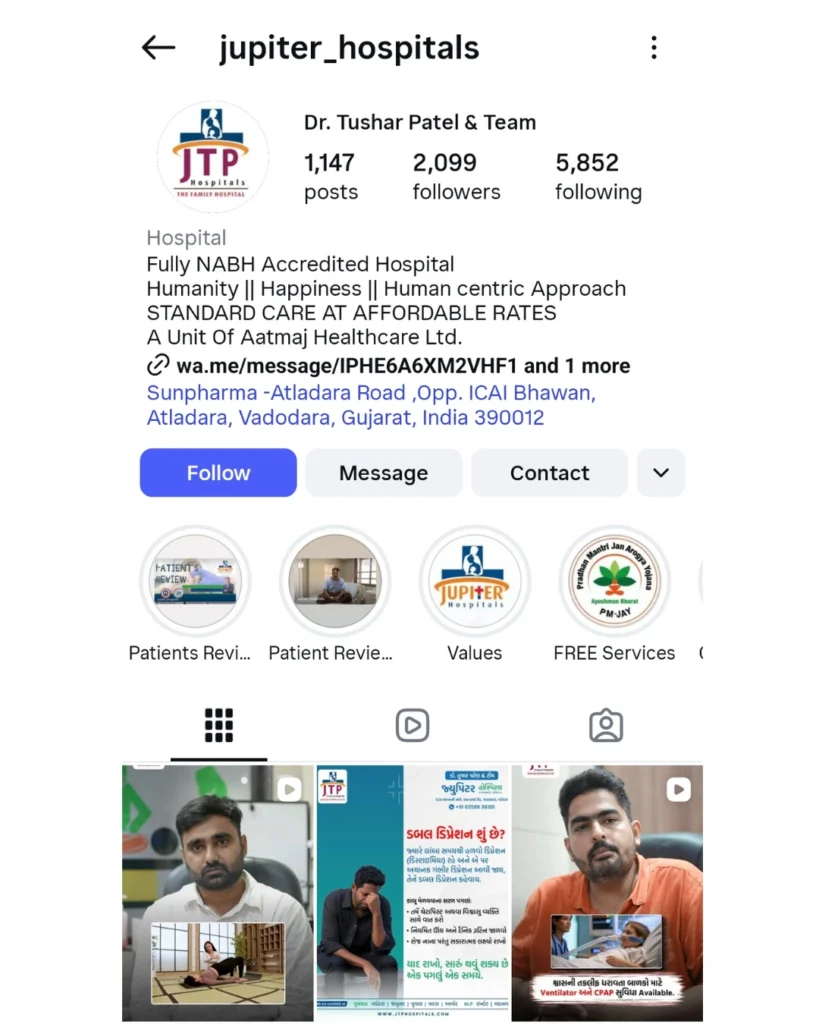819x1024 pixels.
Task: View the following list
Action: pos(598,176)
